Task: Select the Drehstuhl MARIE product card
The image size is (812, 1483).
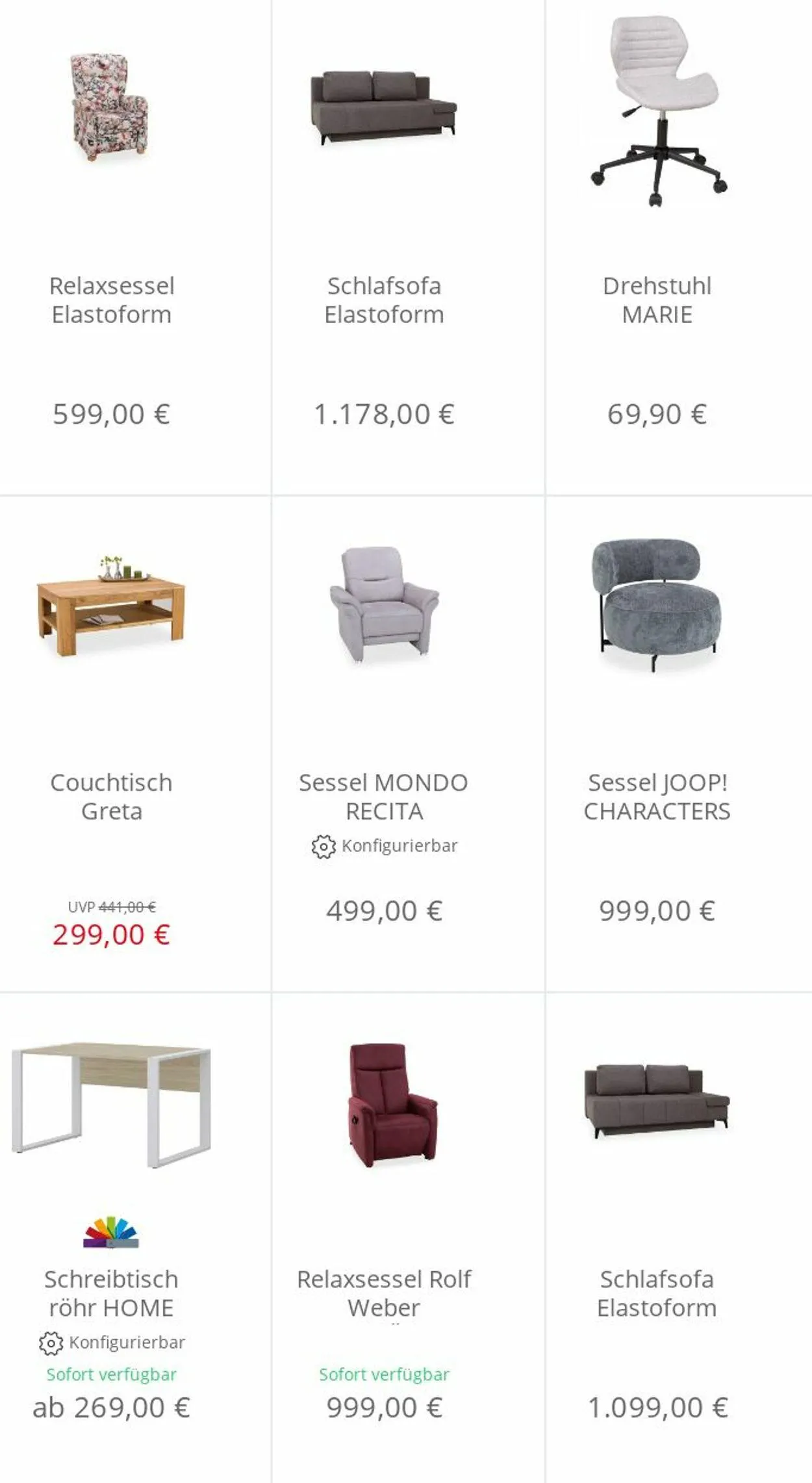Action: (657, 300)
